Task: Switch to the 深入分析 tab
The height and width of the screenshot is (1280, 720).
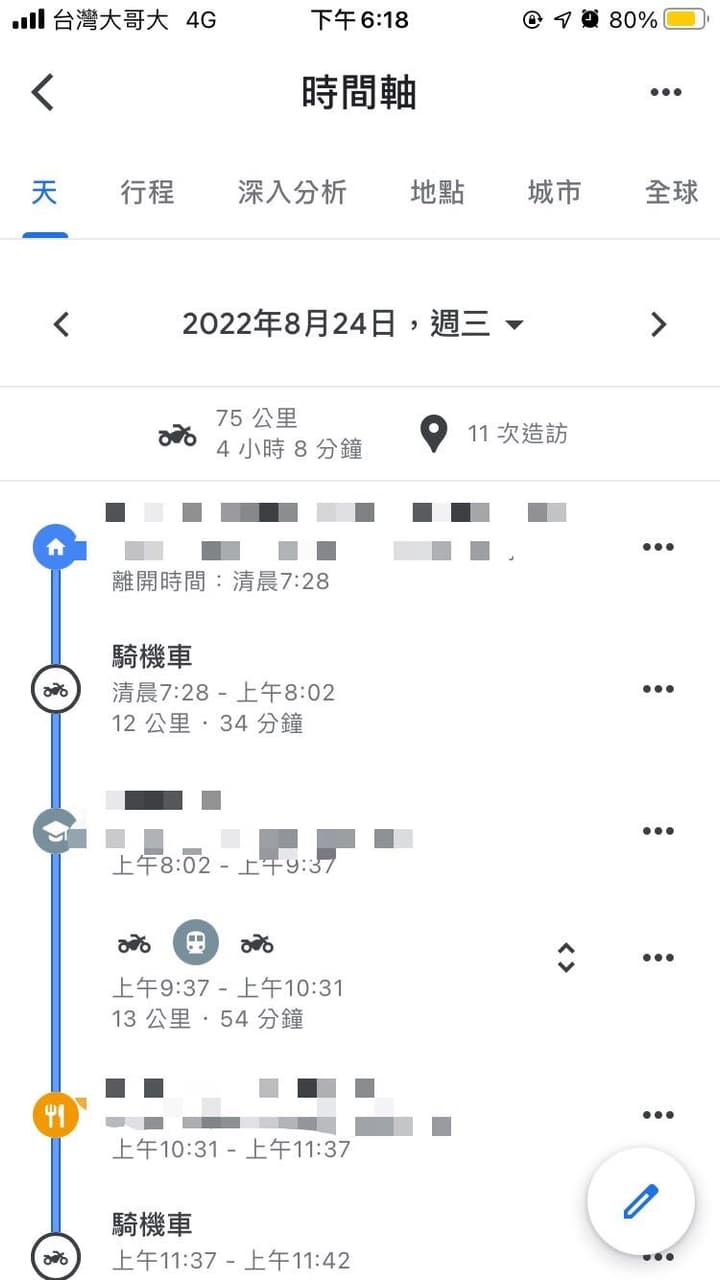Action: 292,192
